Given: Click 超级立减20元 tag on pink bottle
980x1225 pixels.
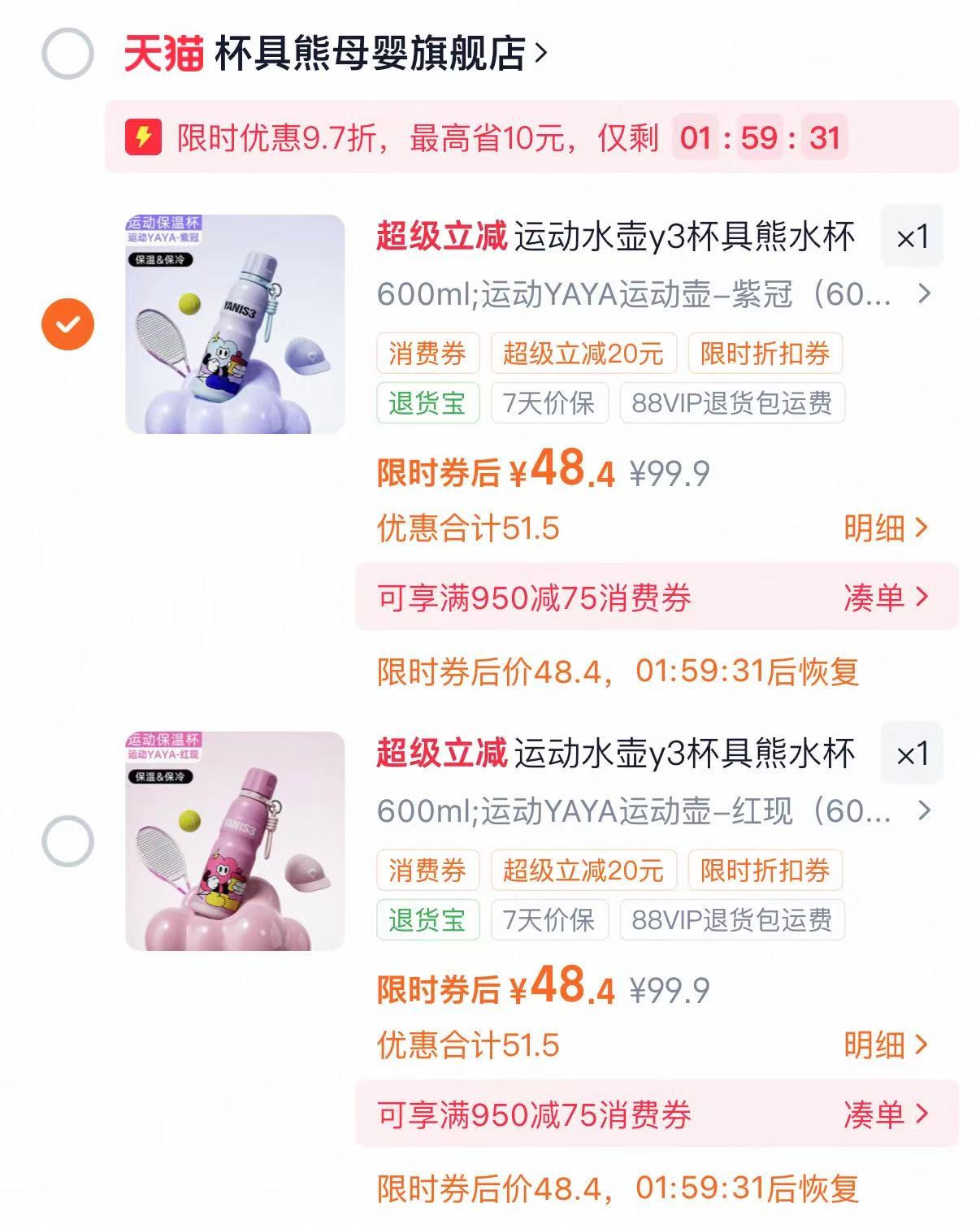Looking at the screenshot, I should [x=583, y=870].
